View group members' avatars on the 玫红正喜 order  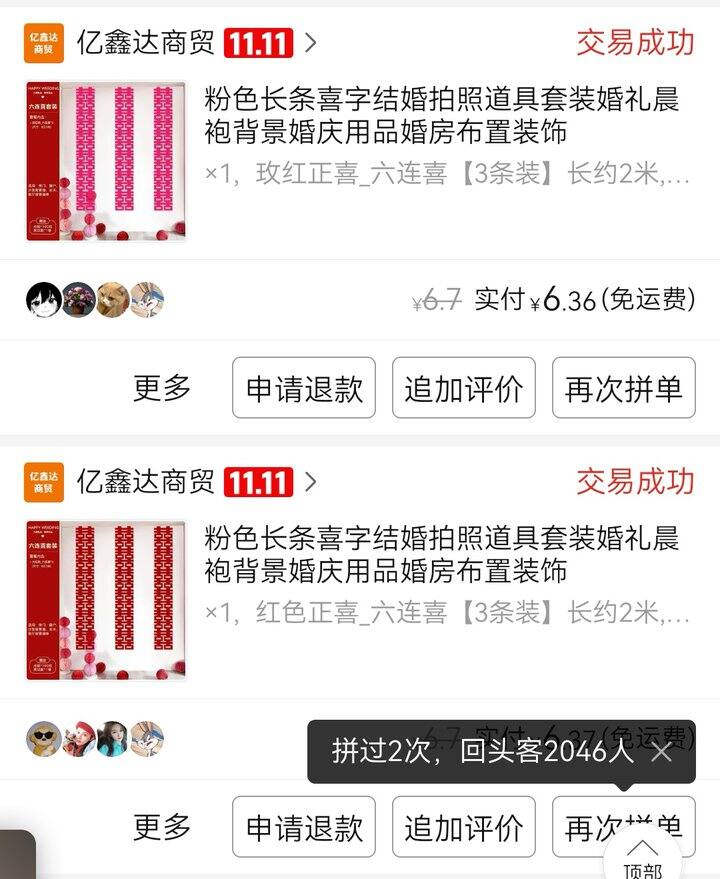coord(95,299)
